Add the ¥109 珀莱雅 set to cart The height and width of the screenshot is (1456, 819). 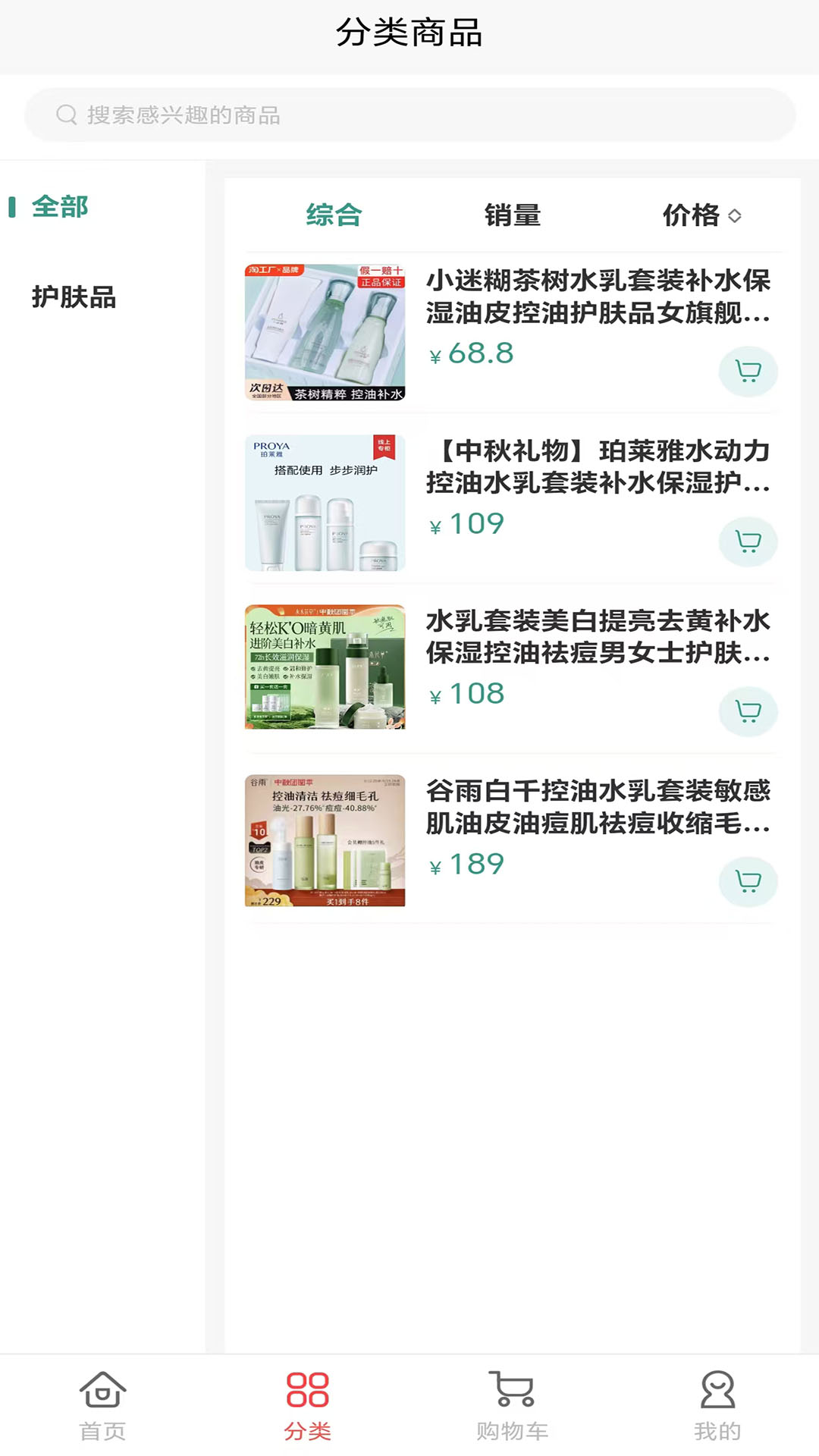[x=748, y=541]
